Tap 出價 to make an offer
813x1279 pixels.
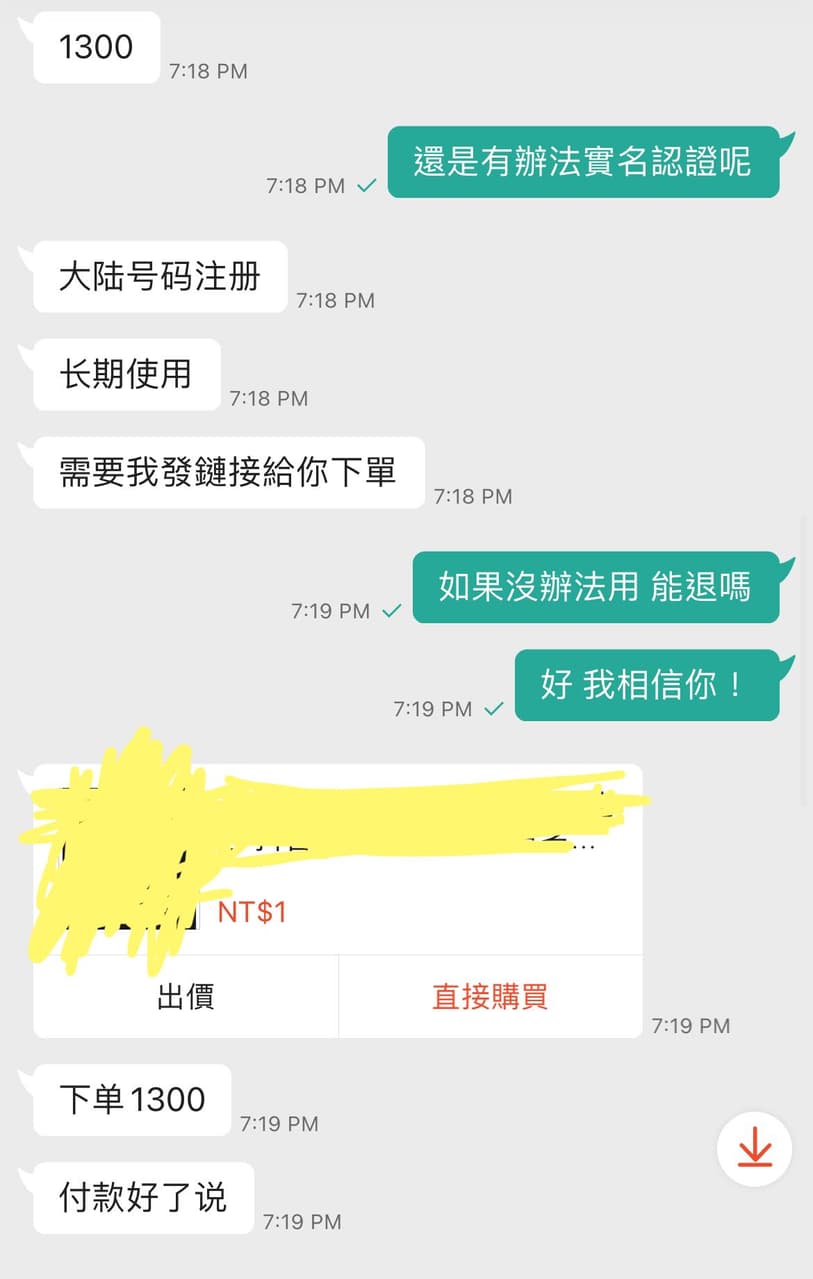(186, 997)
